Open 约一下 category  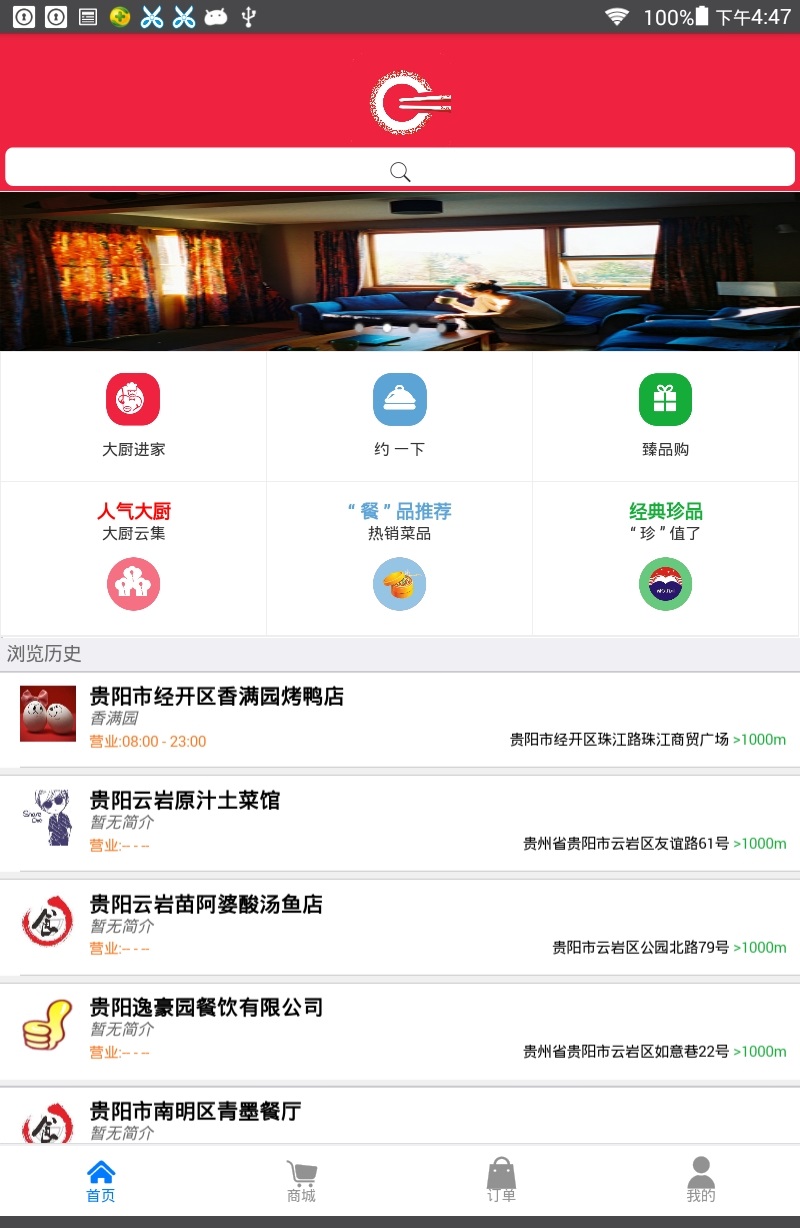click(x=399, y=414)
